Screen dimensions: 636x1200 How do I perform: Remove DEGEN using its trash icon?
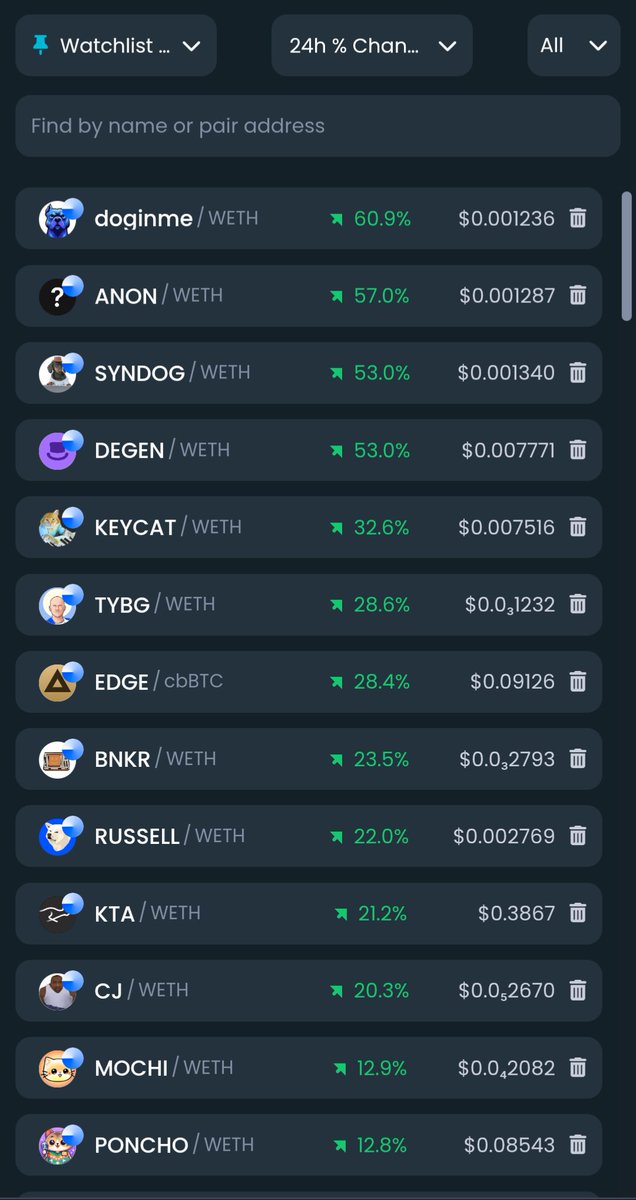tap(578, 450)
